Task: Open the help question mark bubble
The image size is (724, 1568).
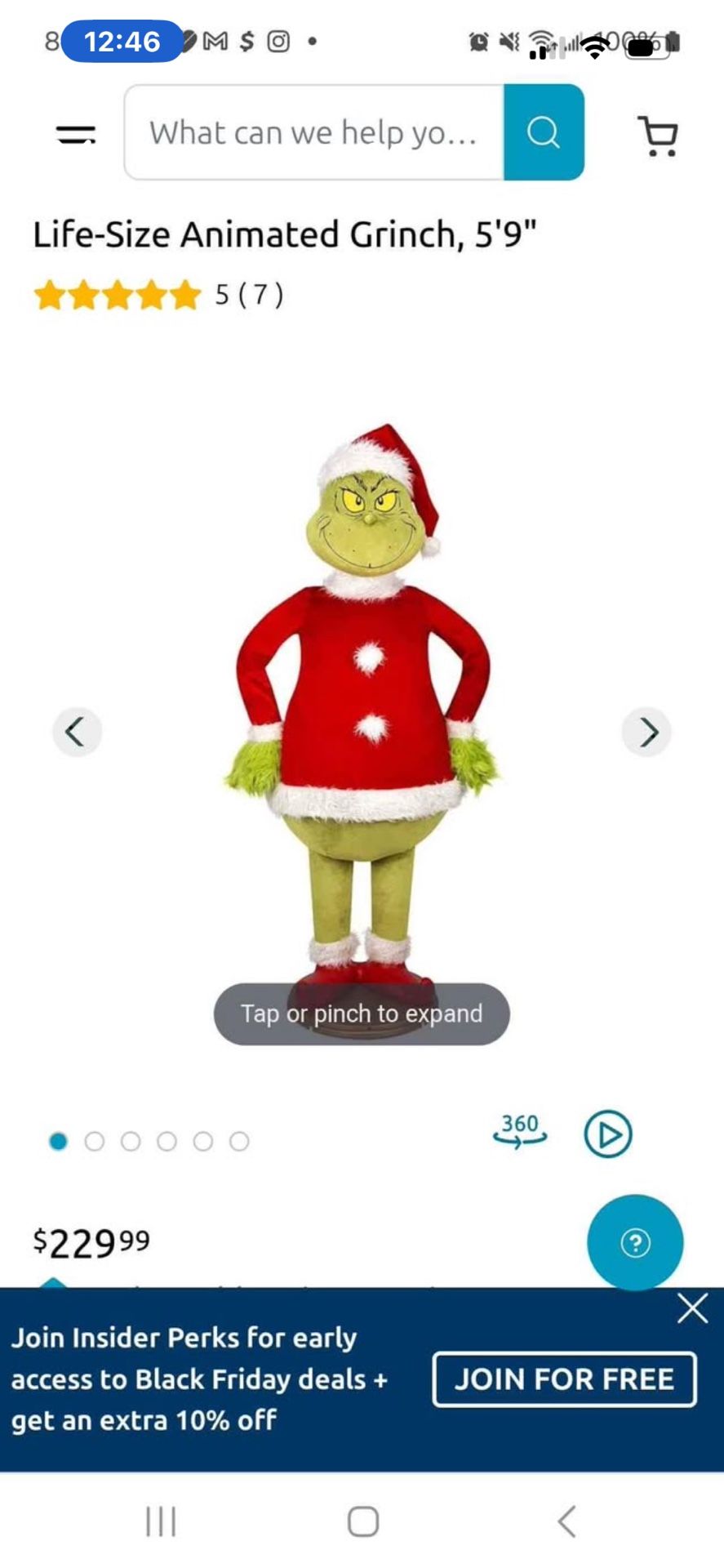Action: point(635,1241)
